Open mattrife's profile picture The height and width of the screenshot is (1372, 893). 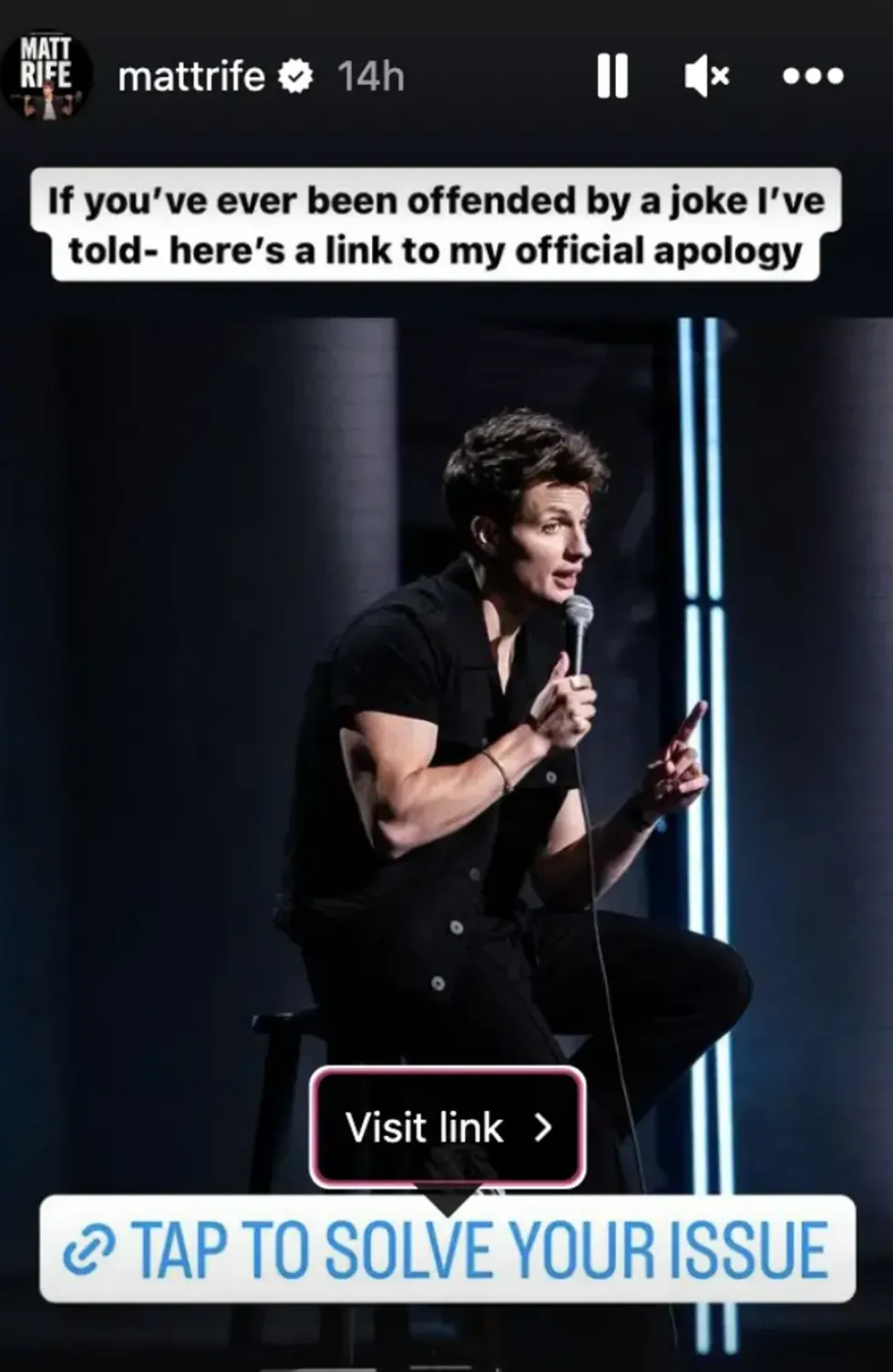[x=46, y=77]
